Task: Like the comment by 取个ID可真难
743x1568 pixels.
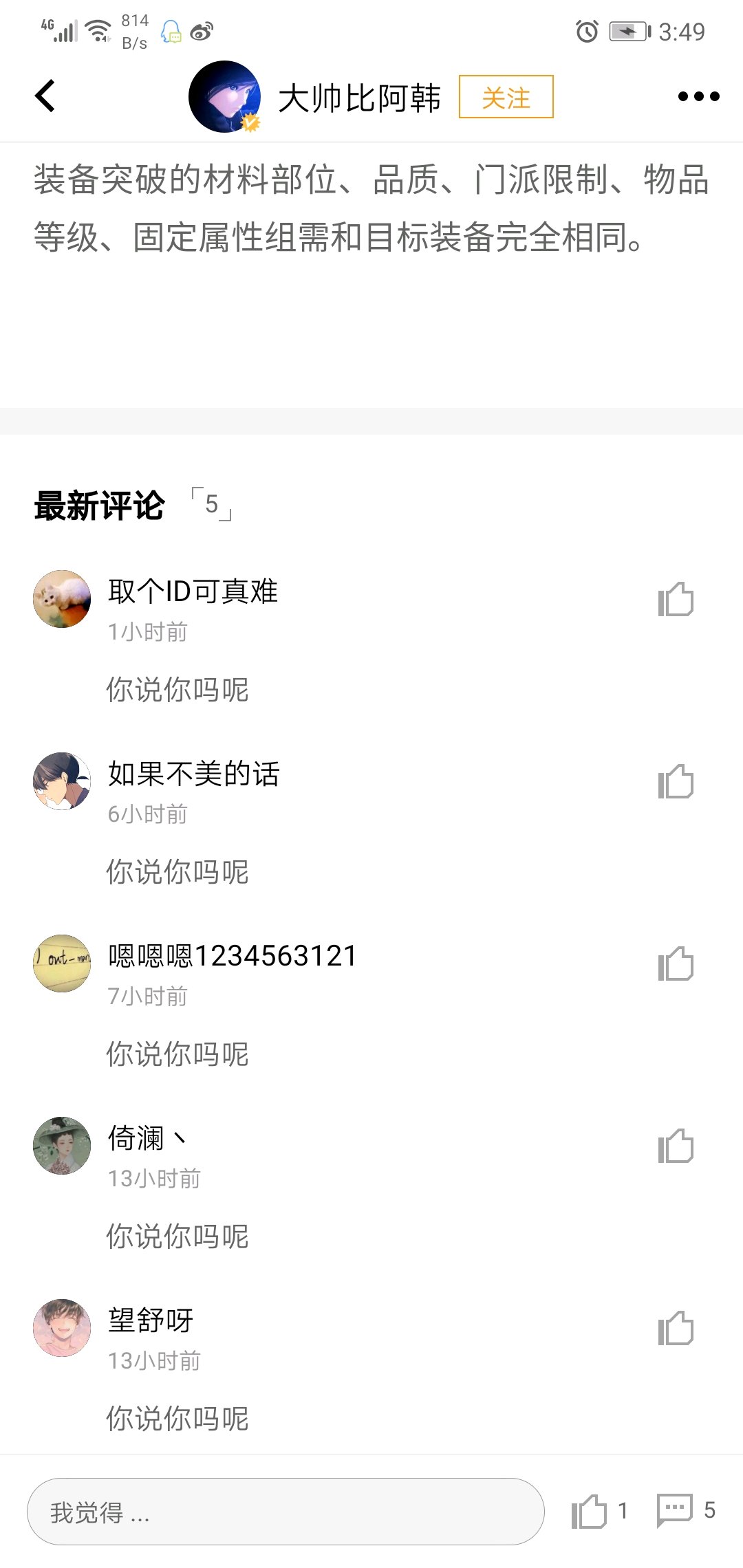Action: (x=676, y=600)
